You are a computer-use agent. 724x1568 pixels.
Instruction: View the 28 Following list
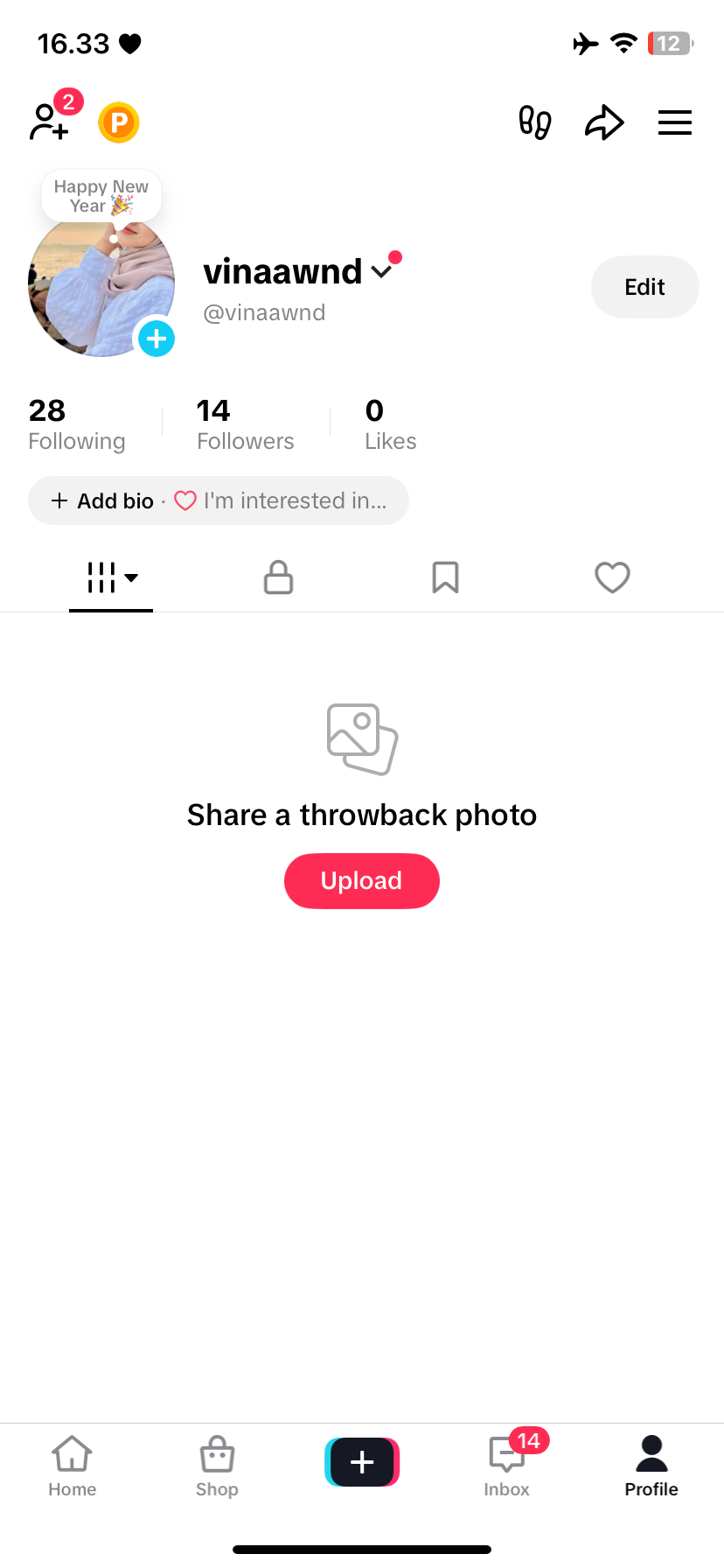coord(77,424)
